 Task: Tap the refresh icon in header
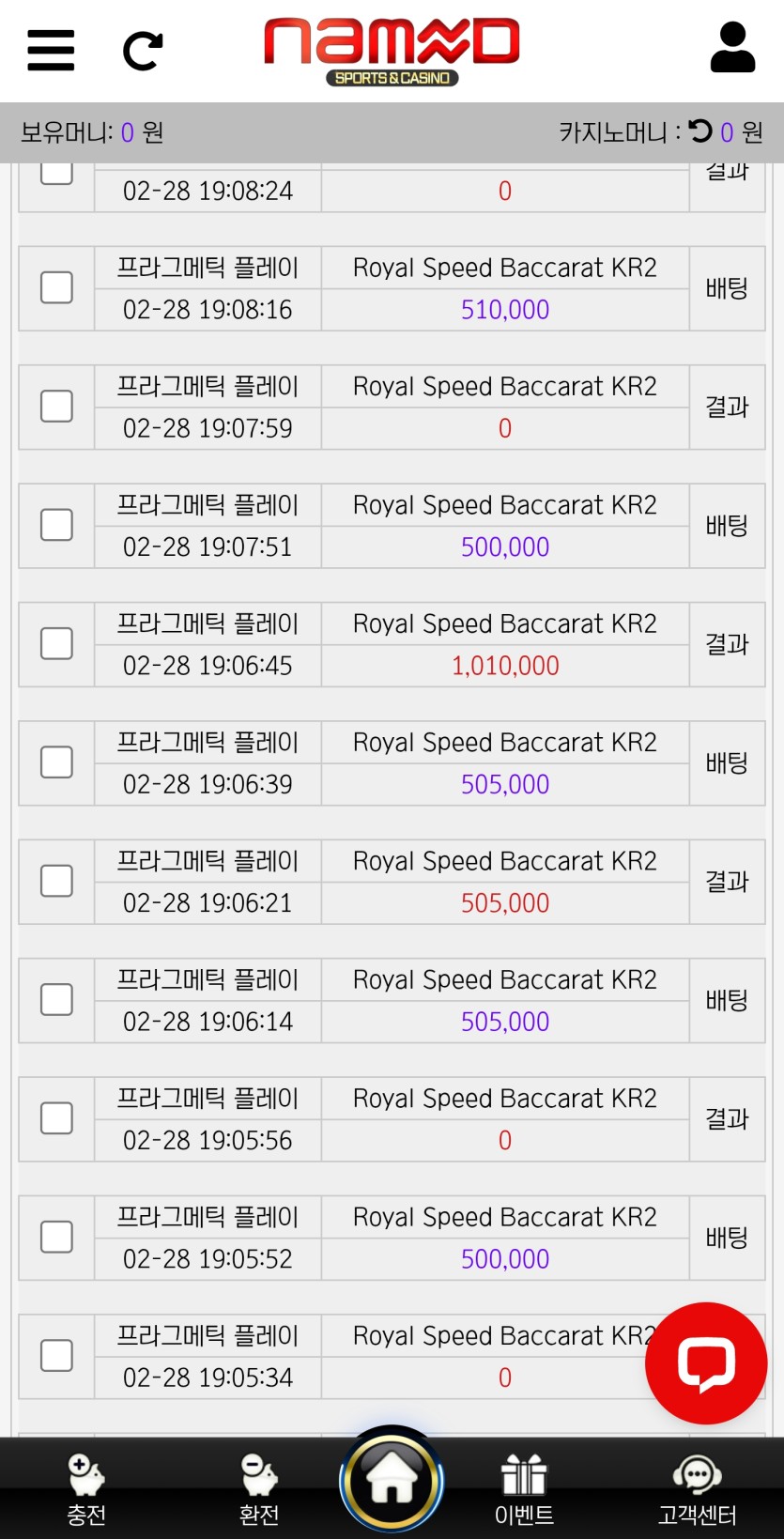(x=143, y=52)
